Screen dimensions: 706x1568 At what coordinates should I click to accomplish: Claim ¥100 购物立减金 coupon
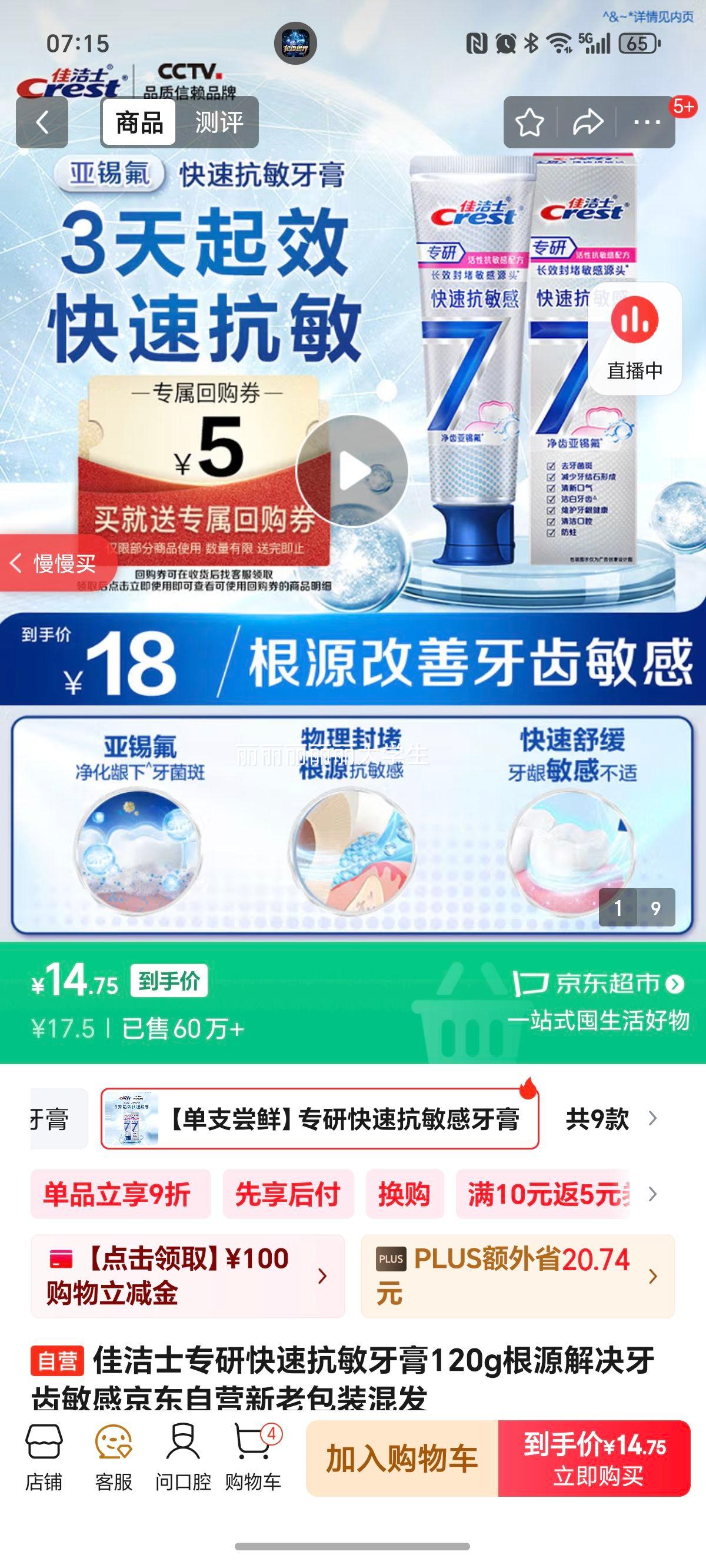click(188, 1275)
